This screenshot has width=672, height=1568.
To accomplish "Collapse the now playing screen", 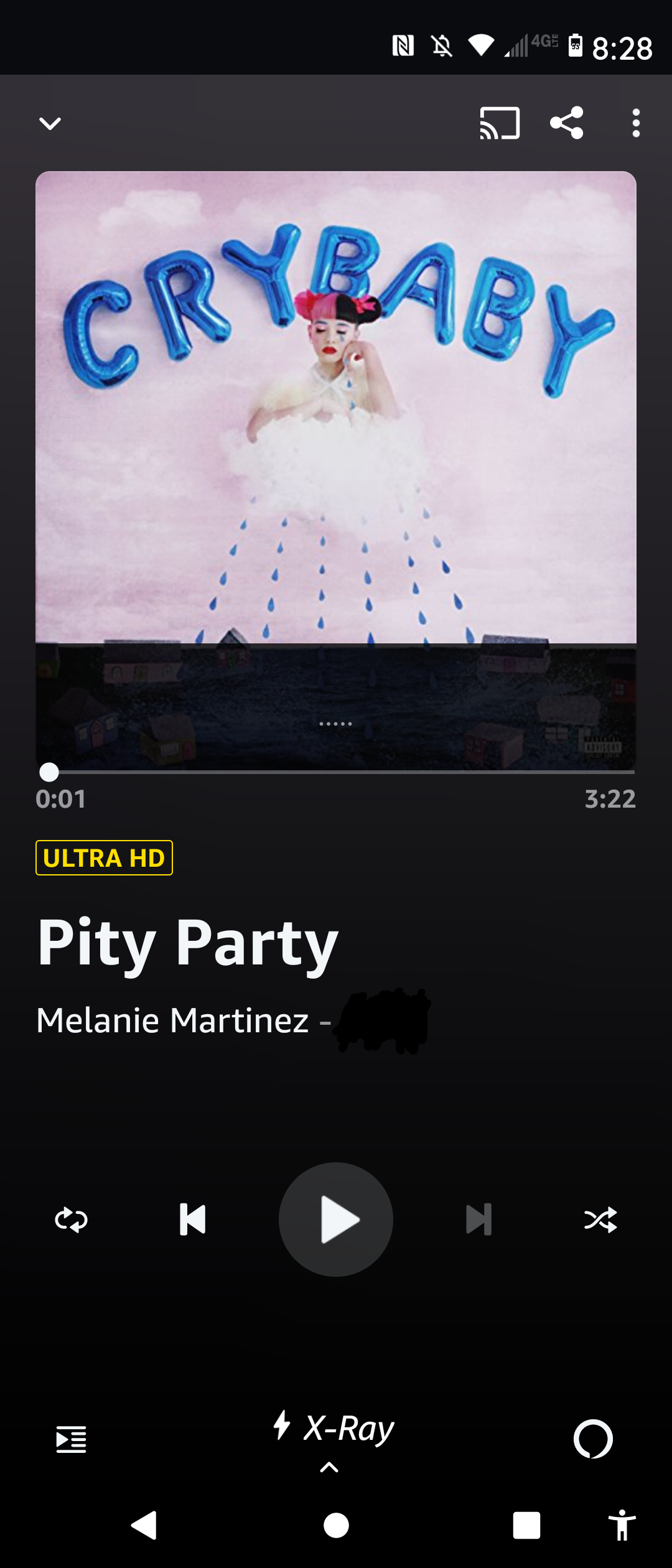I will coord(50,123).
